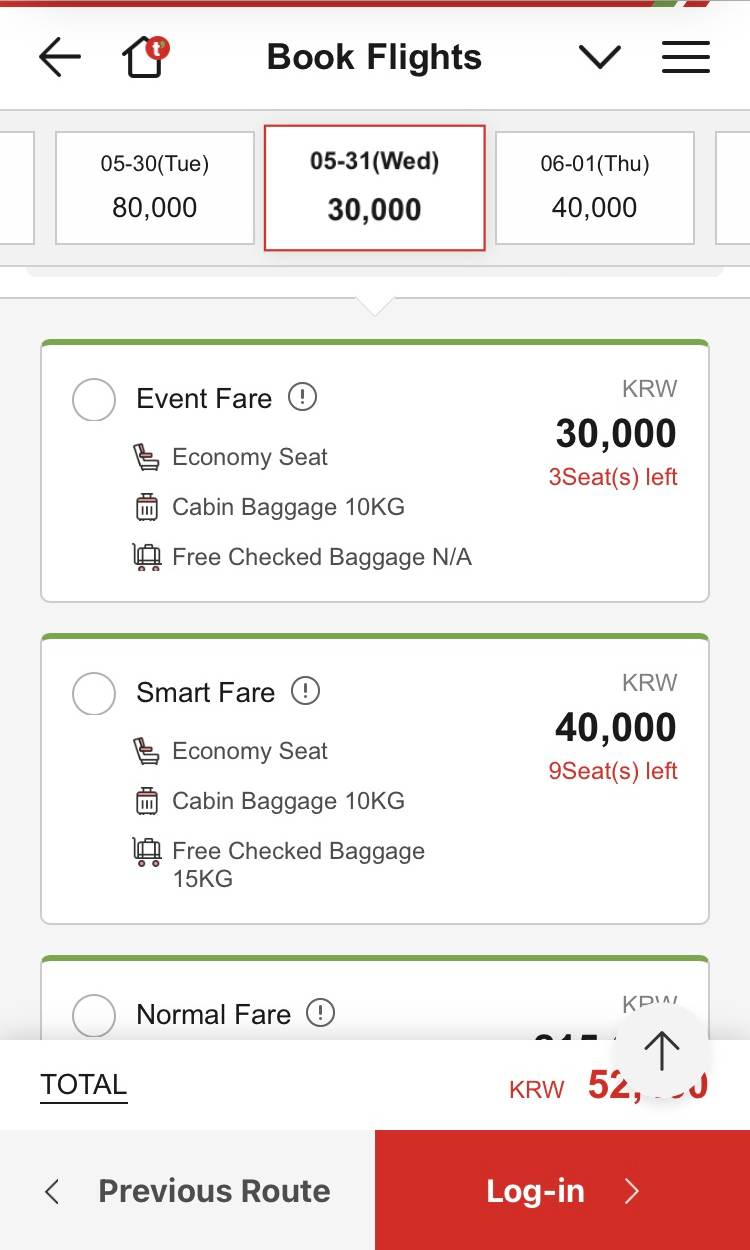This screenshot has height=1250, width=750.
Task: Choose the Smart Fare radio button
Action: point(94,693)
